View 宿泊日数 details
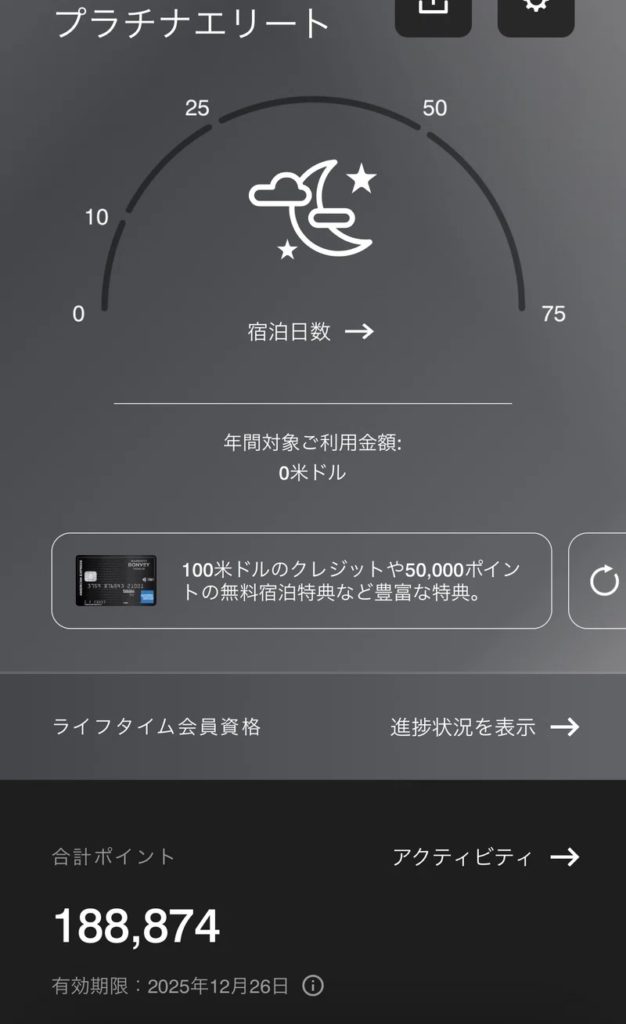 tap(311, 332)
